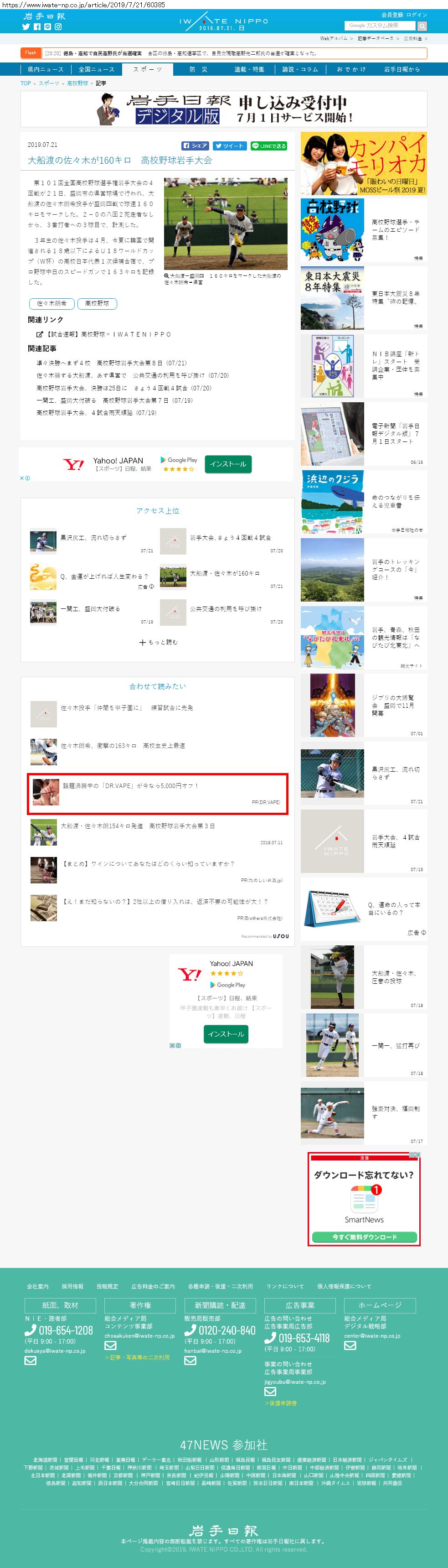The image size is (448, 1568).
Task: Open the Twitter icon in header
Action: click(26, 27)
